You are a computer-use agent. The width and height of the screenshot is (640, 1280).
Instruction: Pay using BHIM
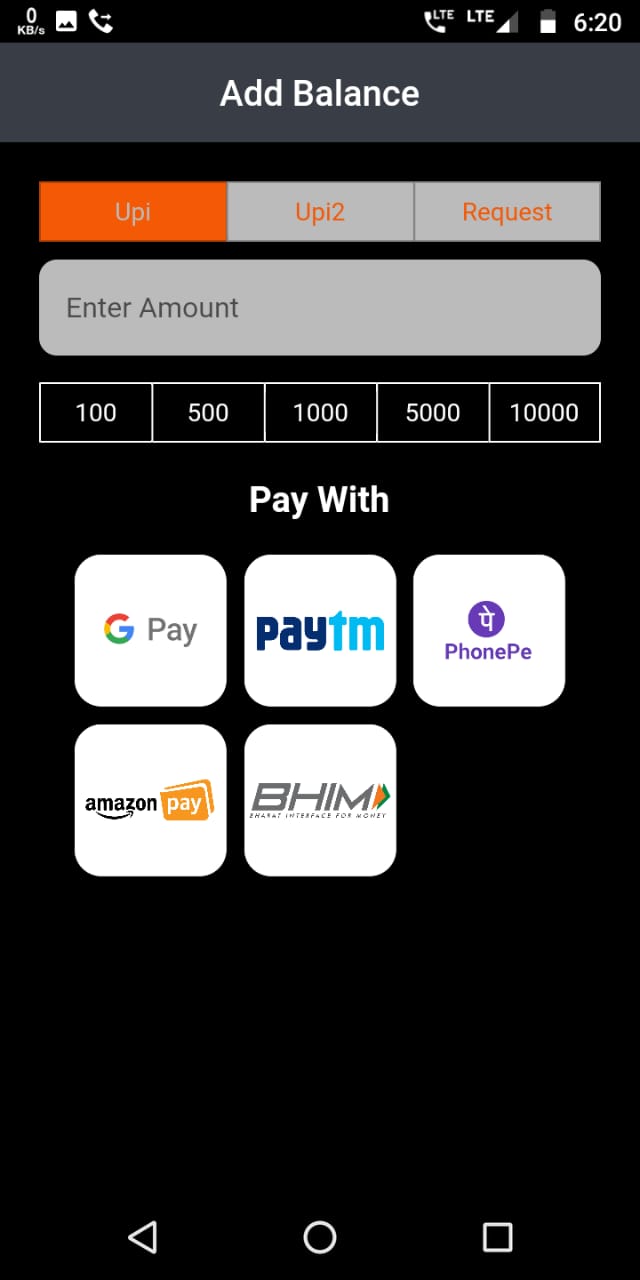pos(320,800)
